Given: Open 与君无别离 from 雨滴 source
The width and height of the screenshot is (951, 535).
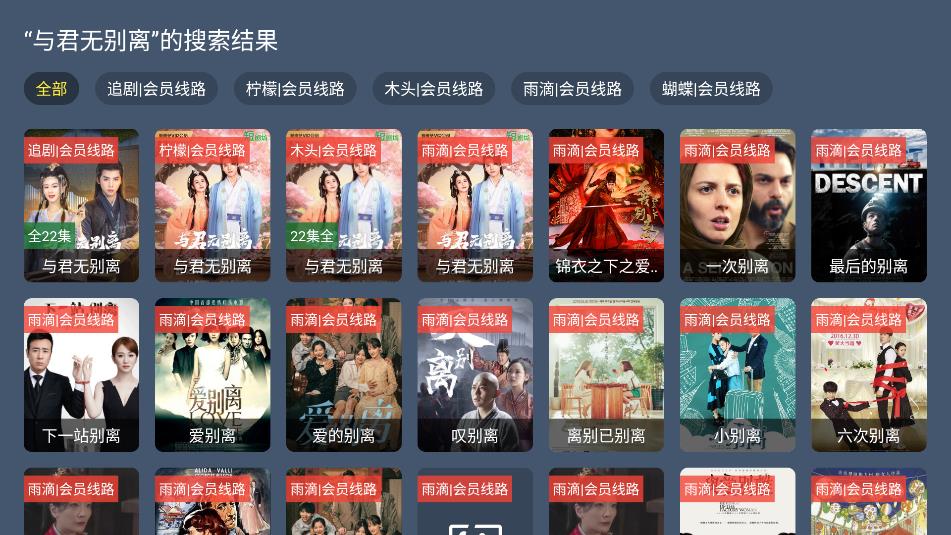Looking at the screenshot, I should pyautogui.click(x=475, y=206).
